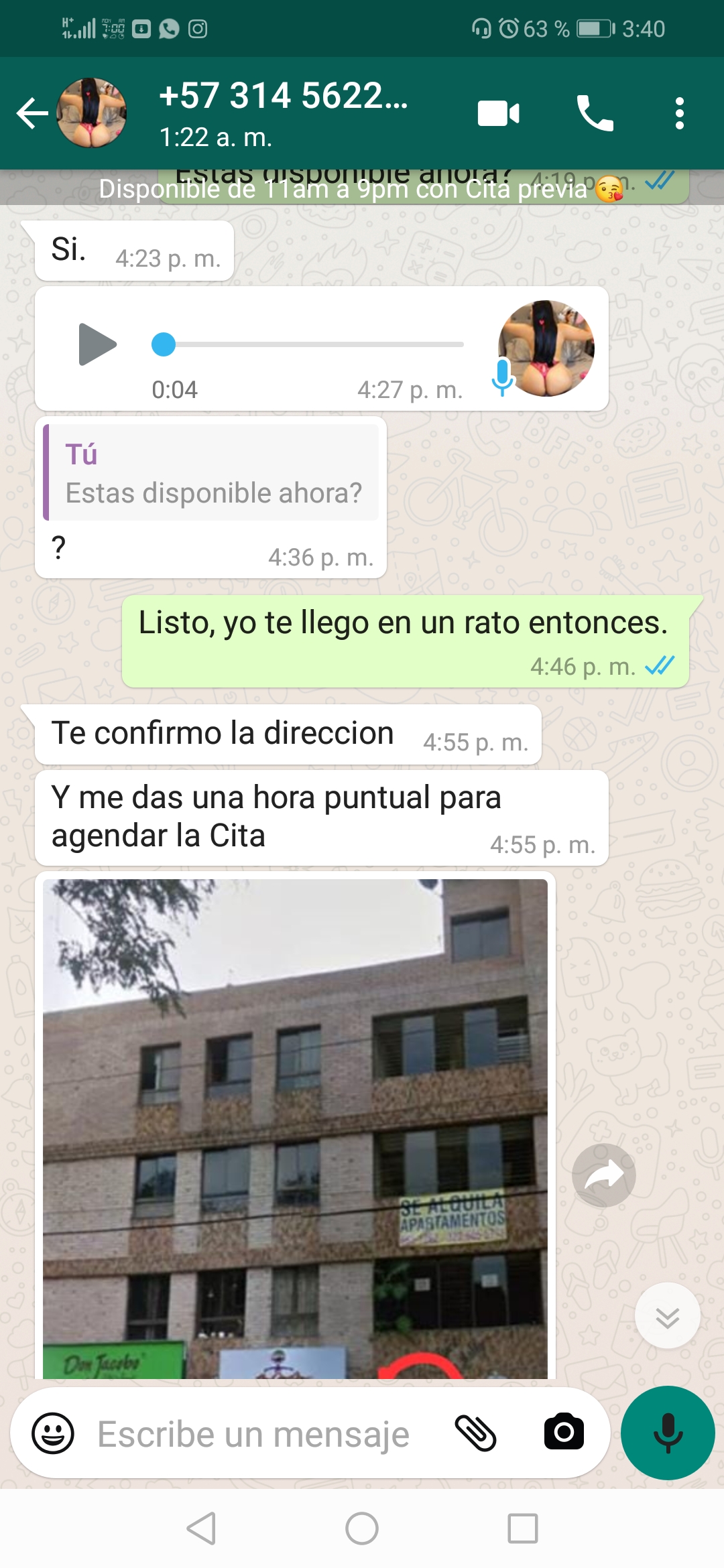This screenshot has height=1568, width=724.
Task: Tap the system home button
Action: click(x=362, y=1528)
